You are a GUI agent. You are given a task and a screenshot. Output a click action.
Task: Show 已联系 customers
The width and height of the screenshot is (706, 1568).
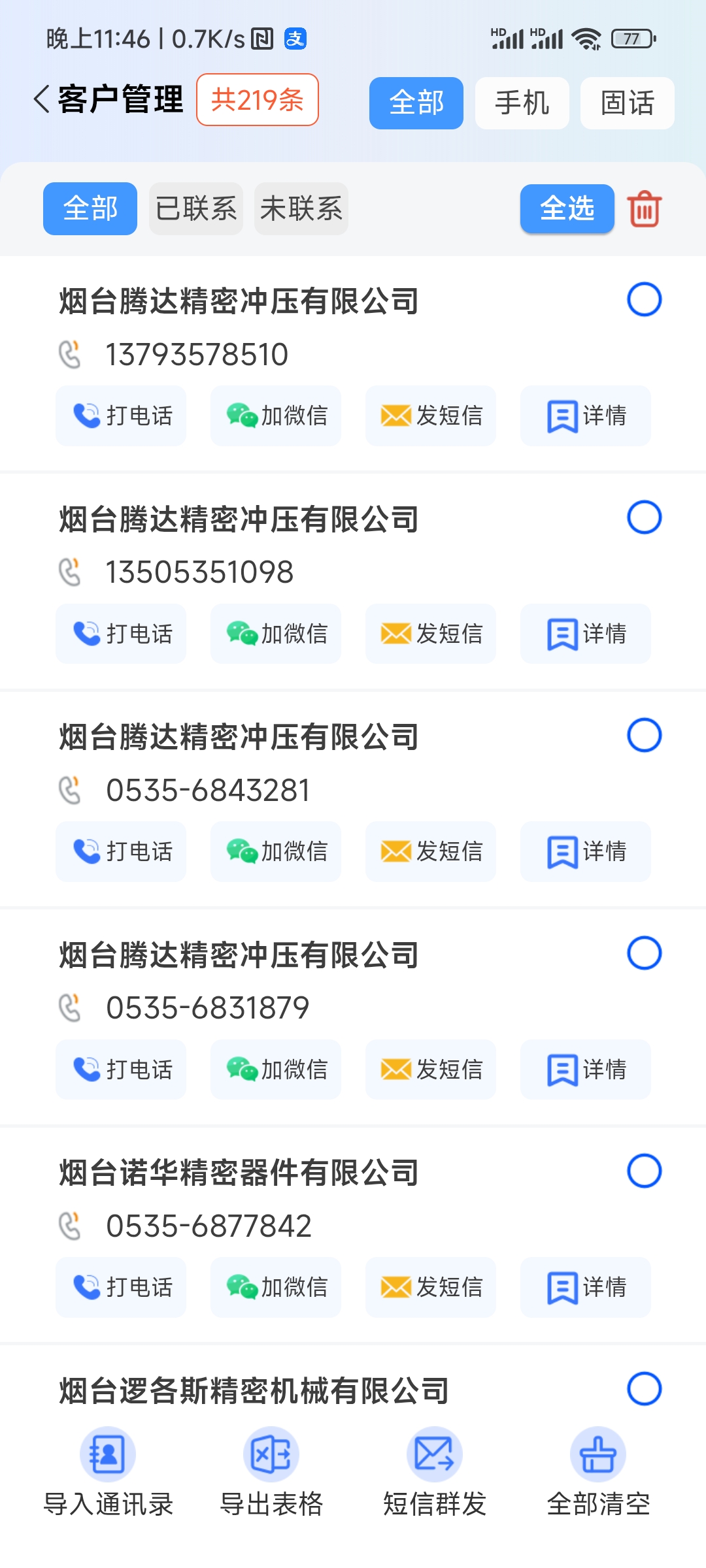coord(196,208)
